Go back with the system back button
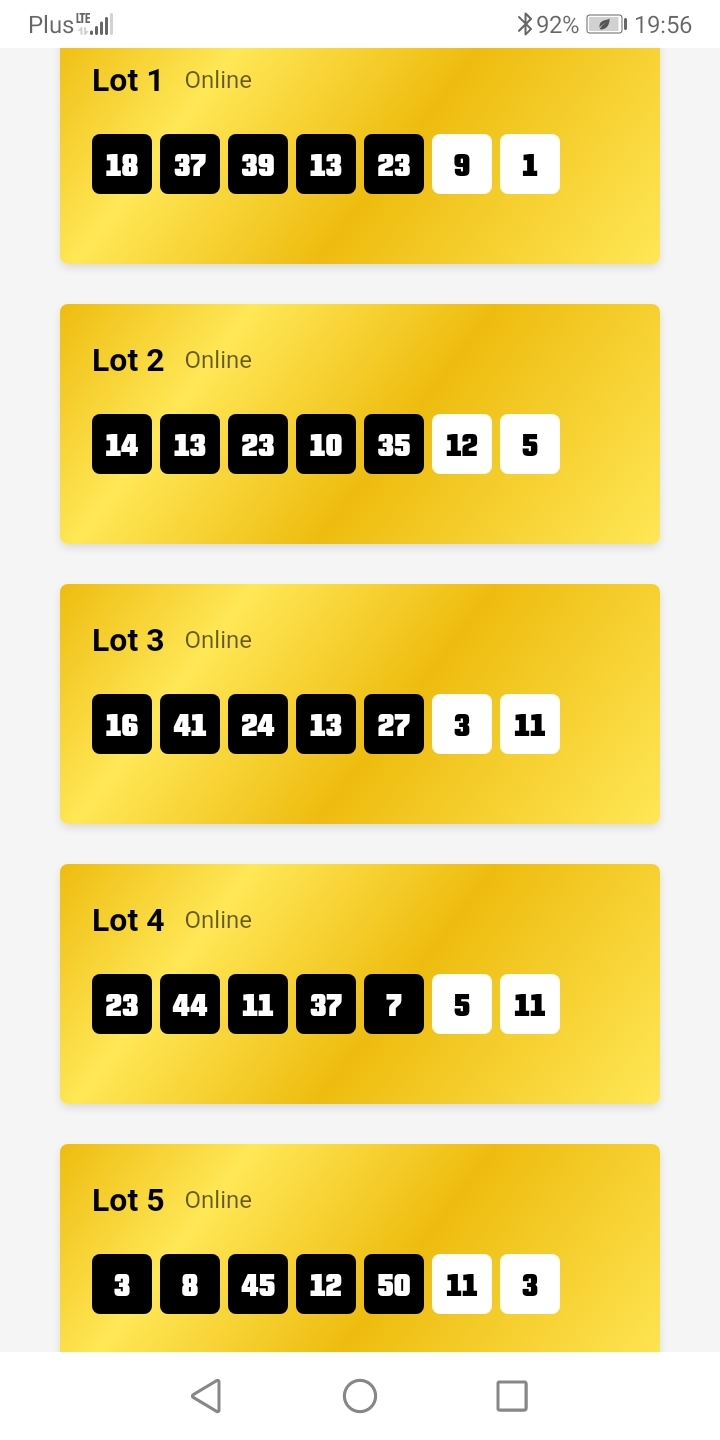 point(206,1396)
